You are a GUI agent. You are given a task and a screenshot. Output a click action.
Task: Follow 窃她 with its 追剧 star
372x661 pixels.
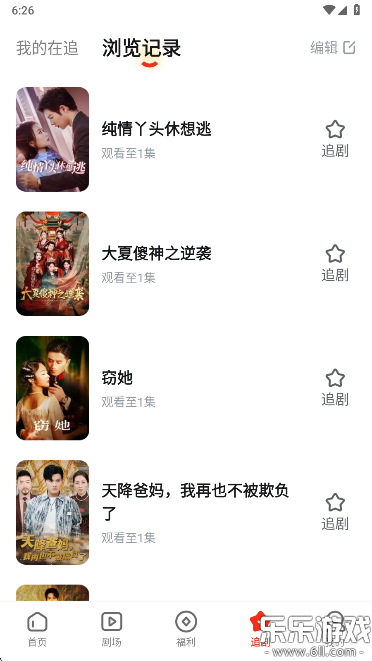(x=335, y=388)
